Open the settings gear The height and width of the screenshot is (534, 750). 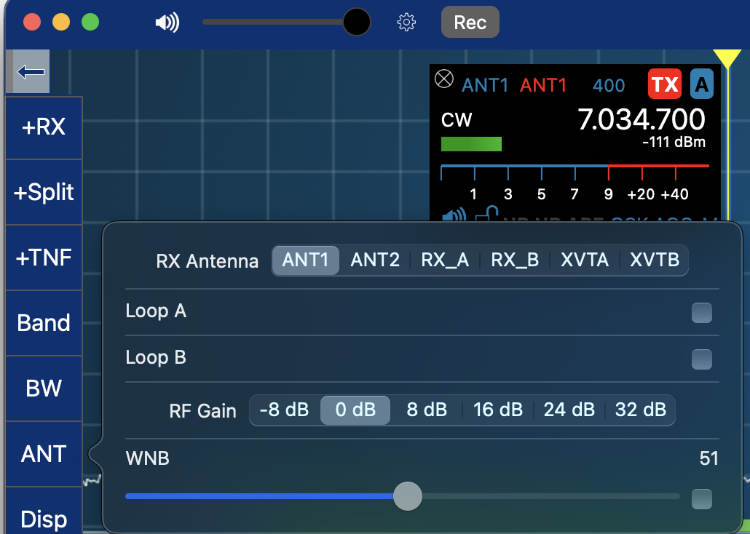click(406, 22)
